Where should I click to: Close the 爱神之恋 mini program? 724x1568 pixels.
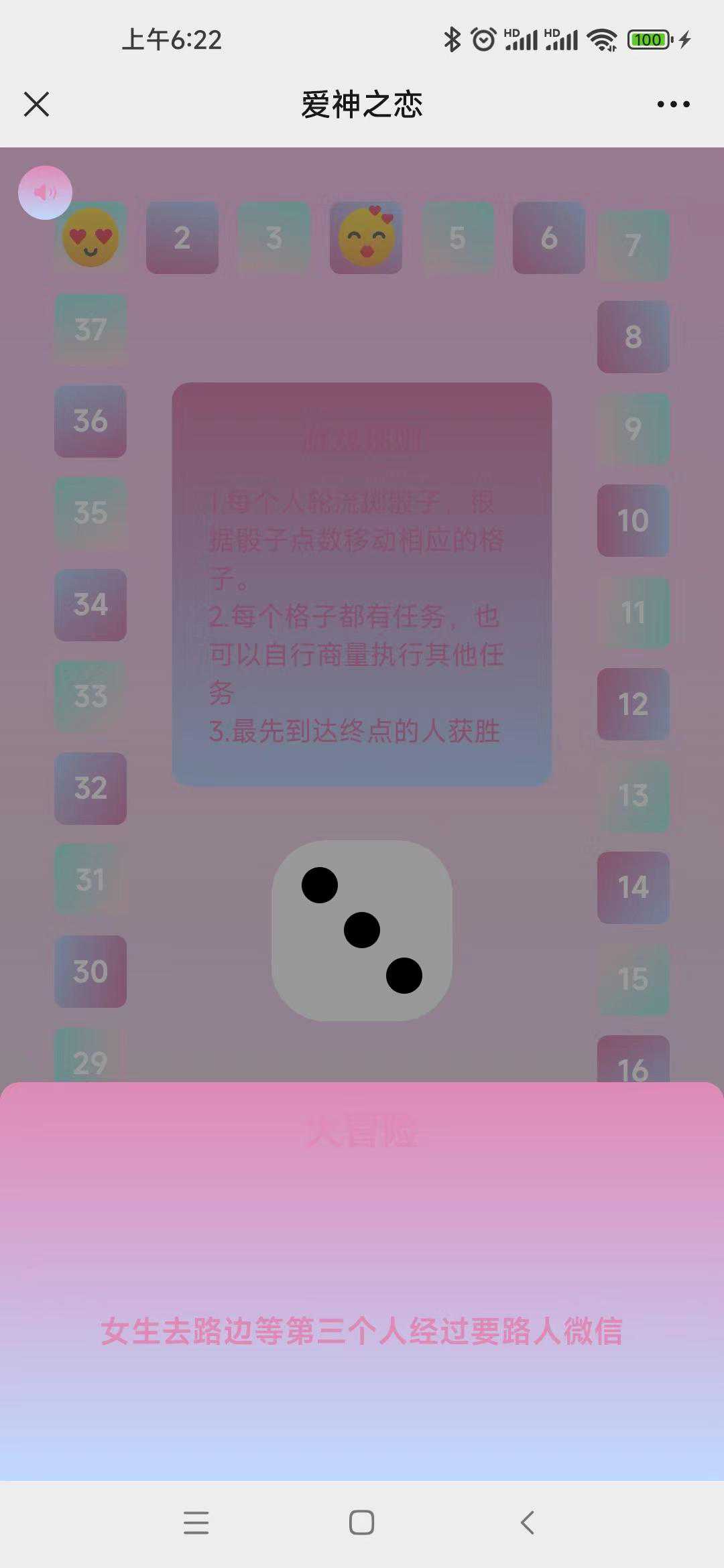(36, 105)
